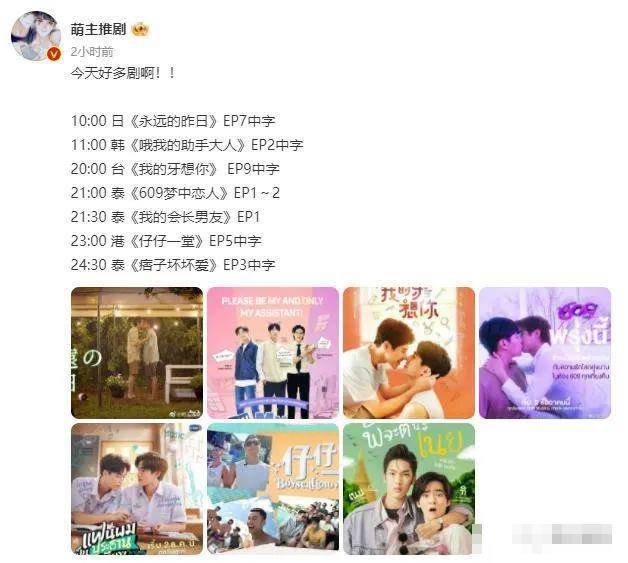The height and width of the screenshot is (563, 628).
Task: Enlarge the orange 我的牙想你 poster image
Action: point(408,352)
